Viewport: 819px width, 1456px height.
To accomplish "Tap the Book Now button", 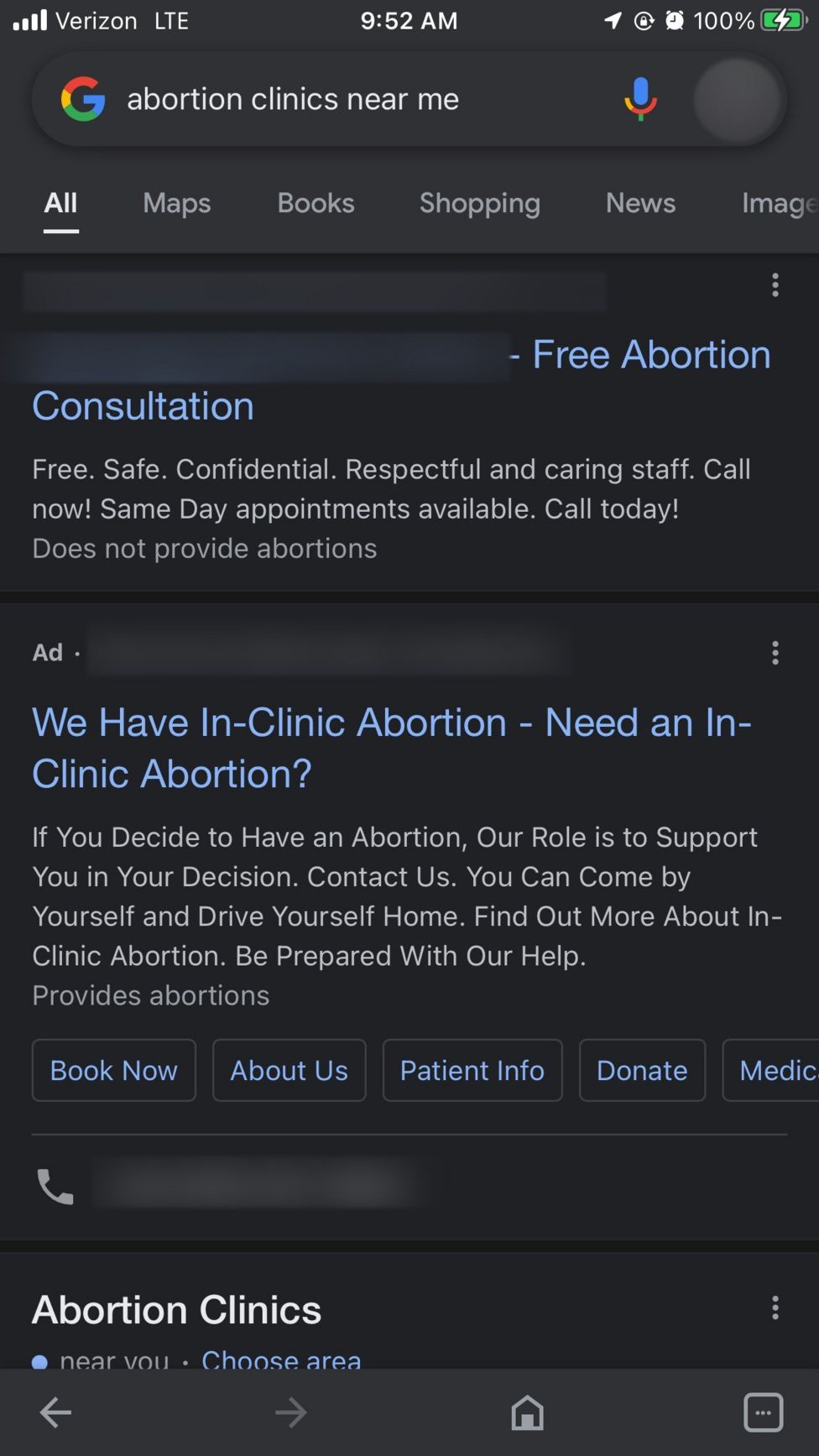I will (113, 1070).
